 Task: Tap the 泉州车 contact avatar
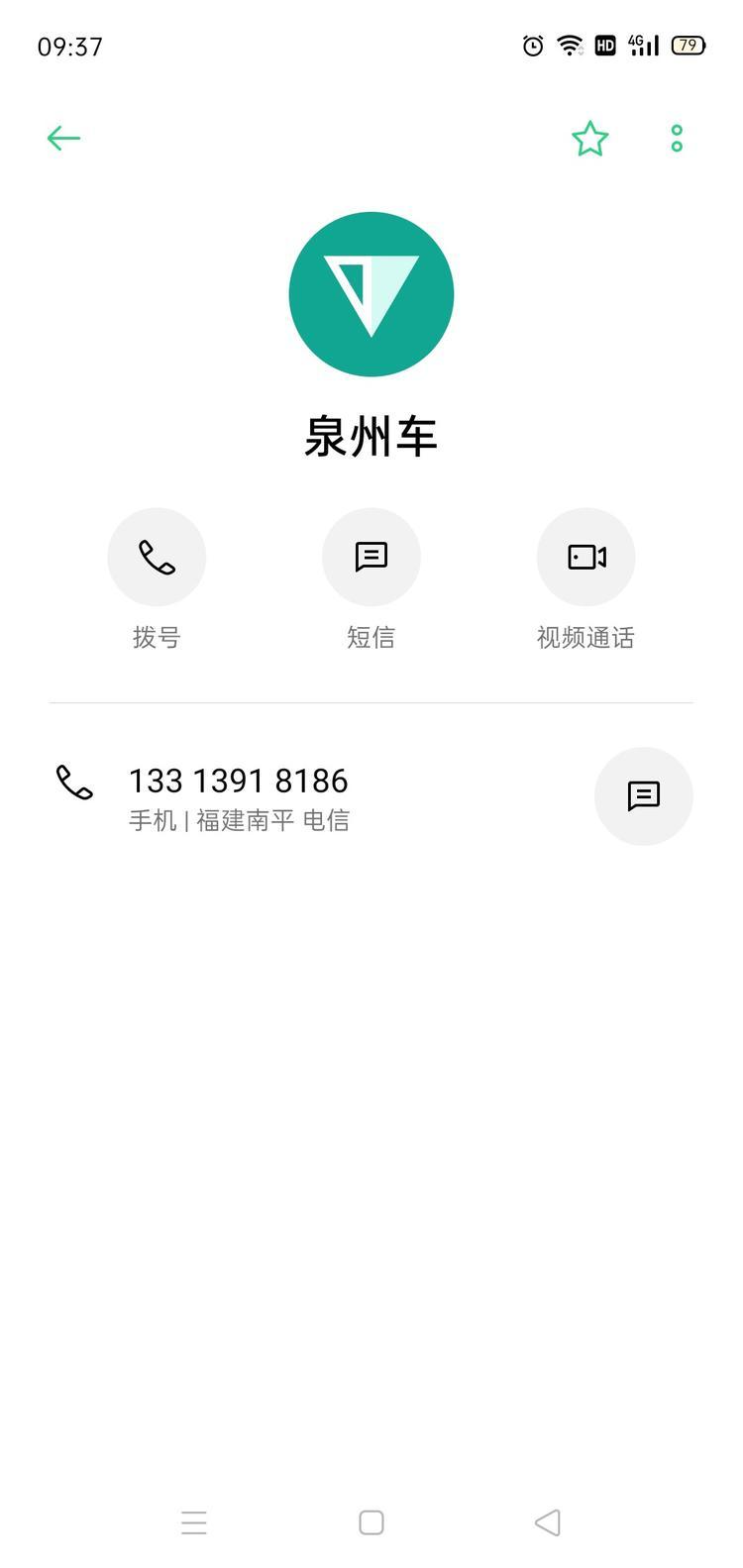coord(371,294)
